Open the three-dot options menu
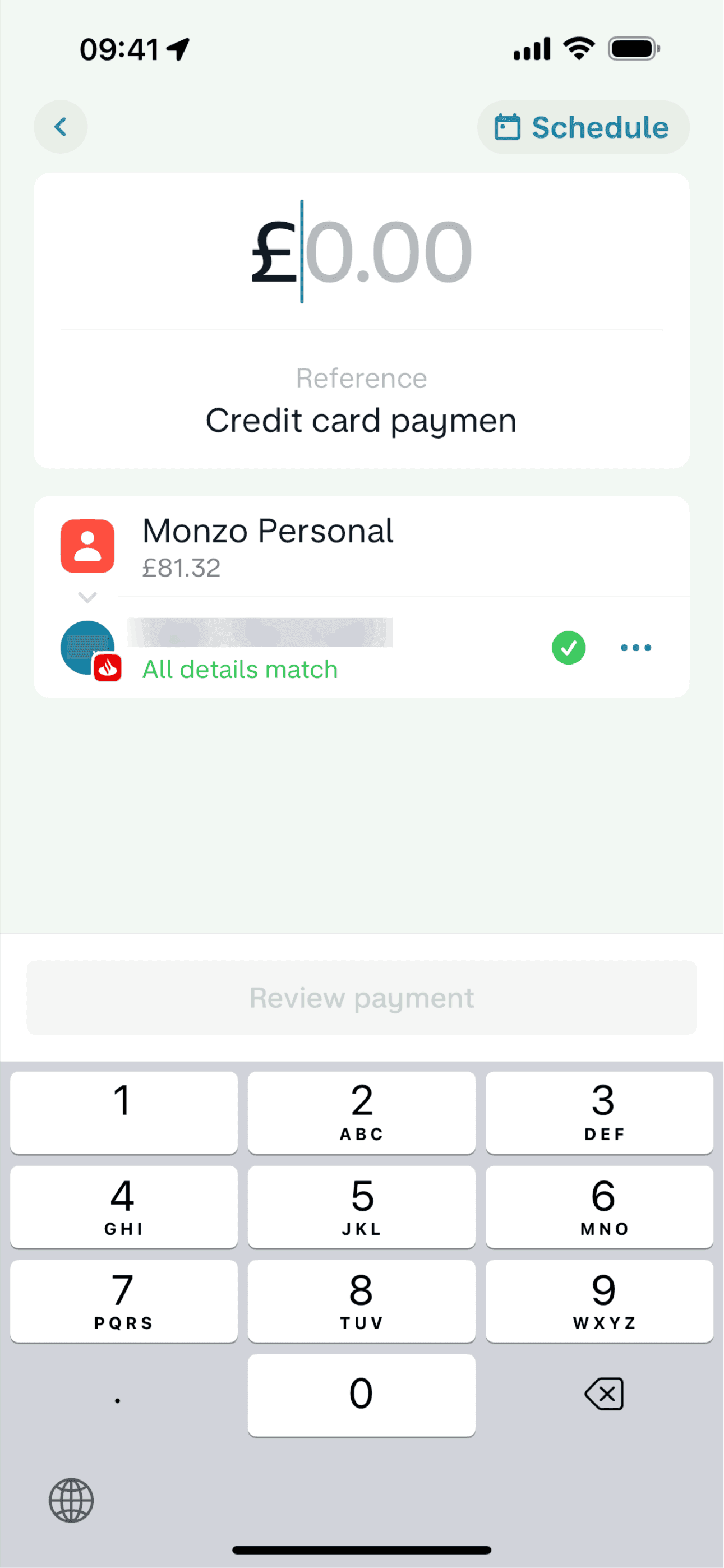Viewport: 724px width, 1568px height. [x=635, y=647]
